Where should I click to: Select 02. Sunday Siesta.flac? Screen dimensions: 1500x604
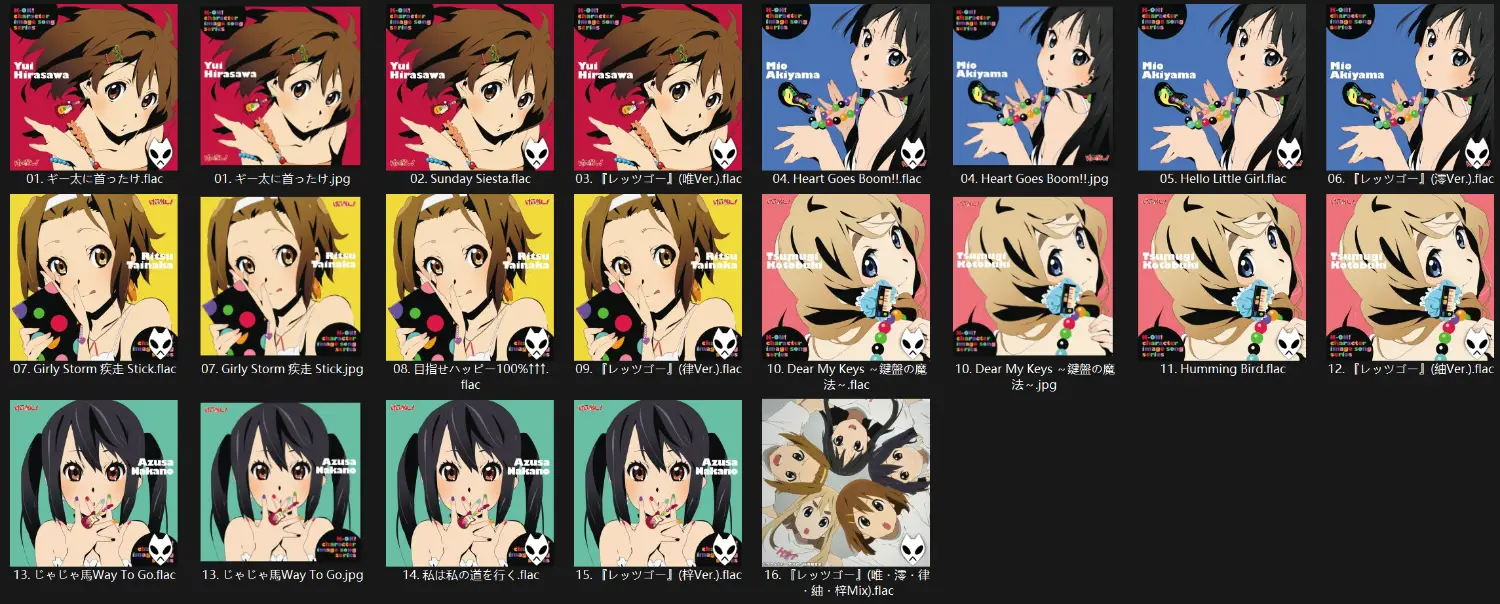point(470,88)
